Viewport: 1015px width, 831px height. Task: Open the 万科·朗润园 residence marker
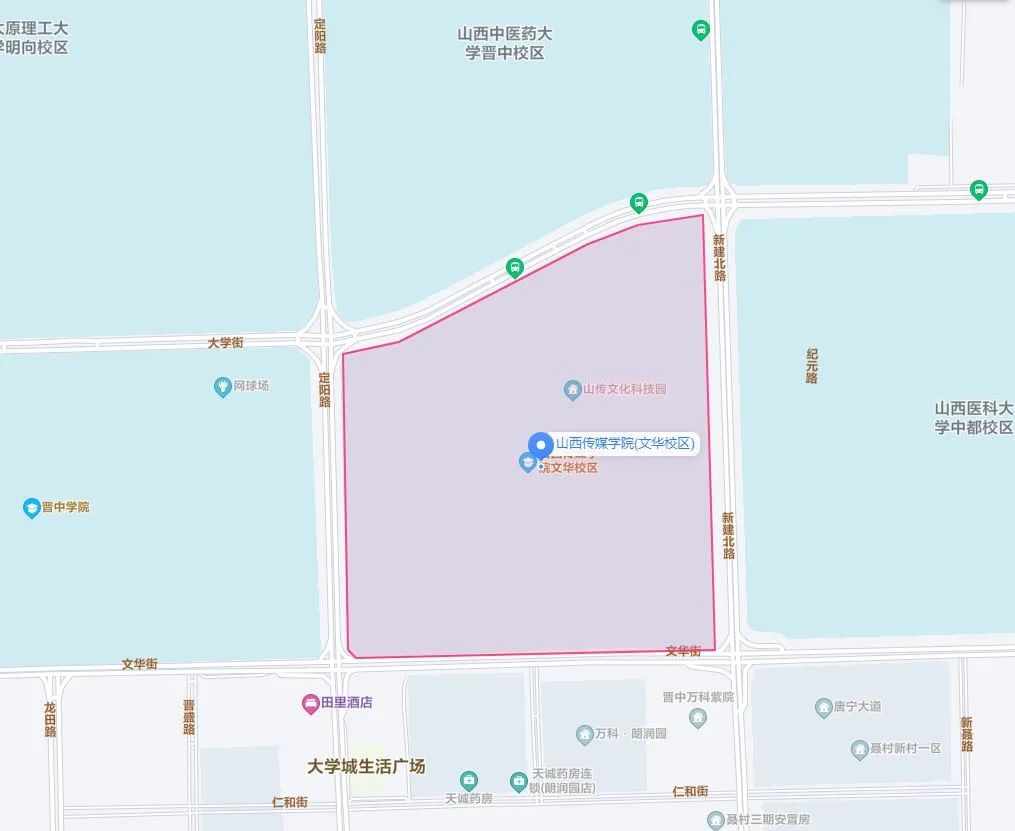(586, 734)
